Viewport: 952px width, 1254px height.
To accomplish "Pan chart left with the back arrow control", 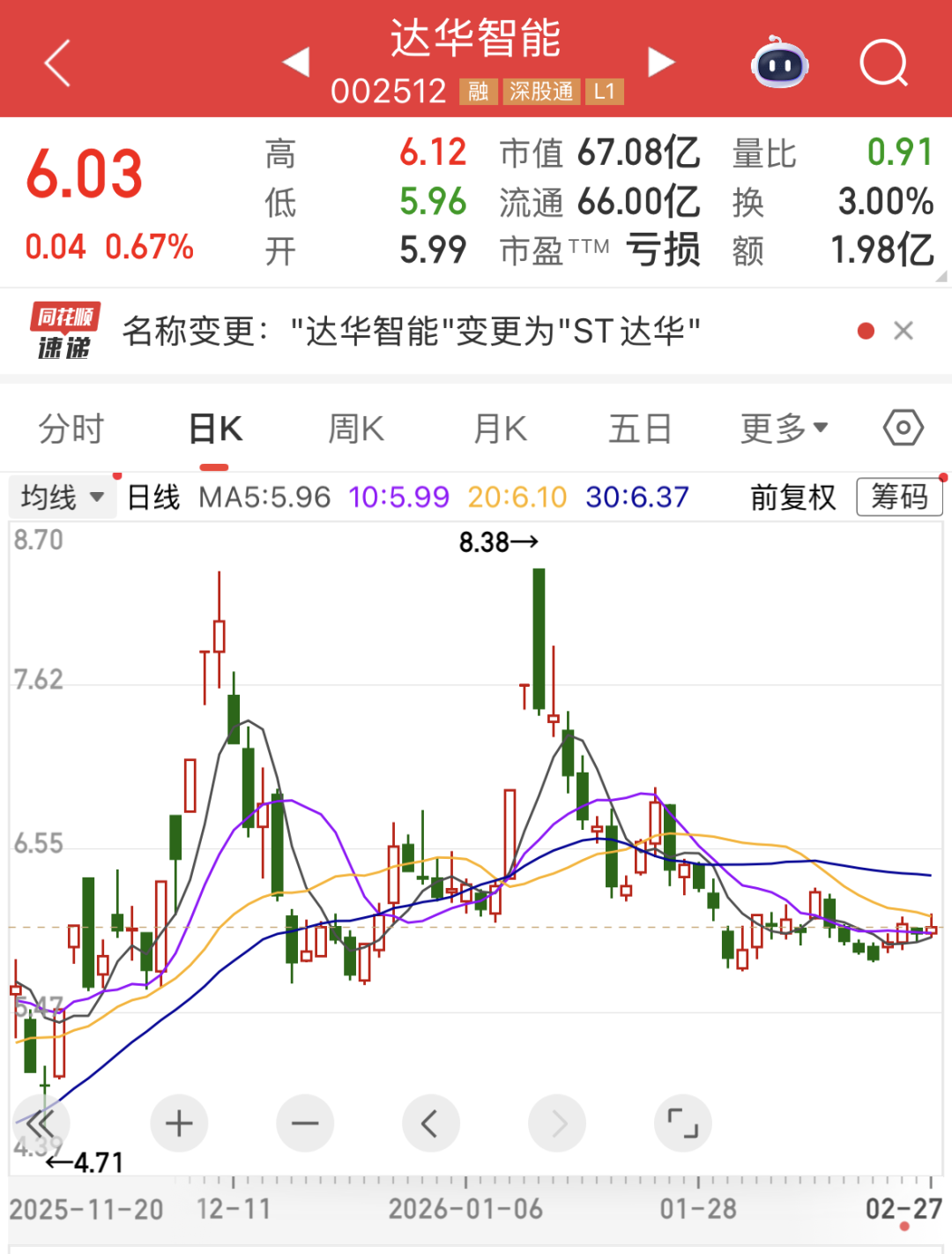I will coord(430,1123).
